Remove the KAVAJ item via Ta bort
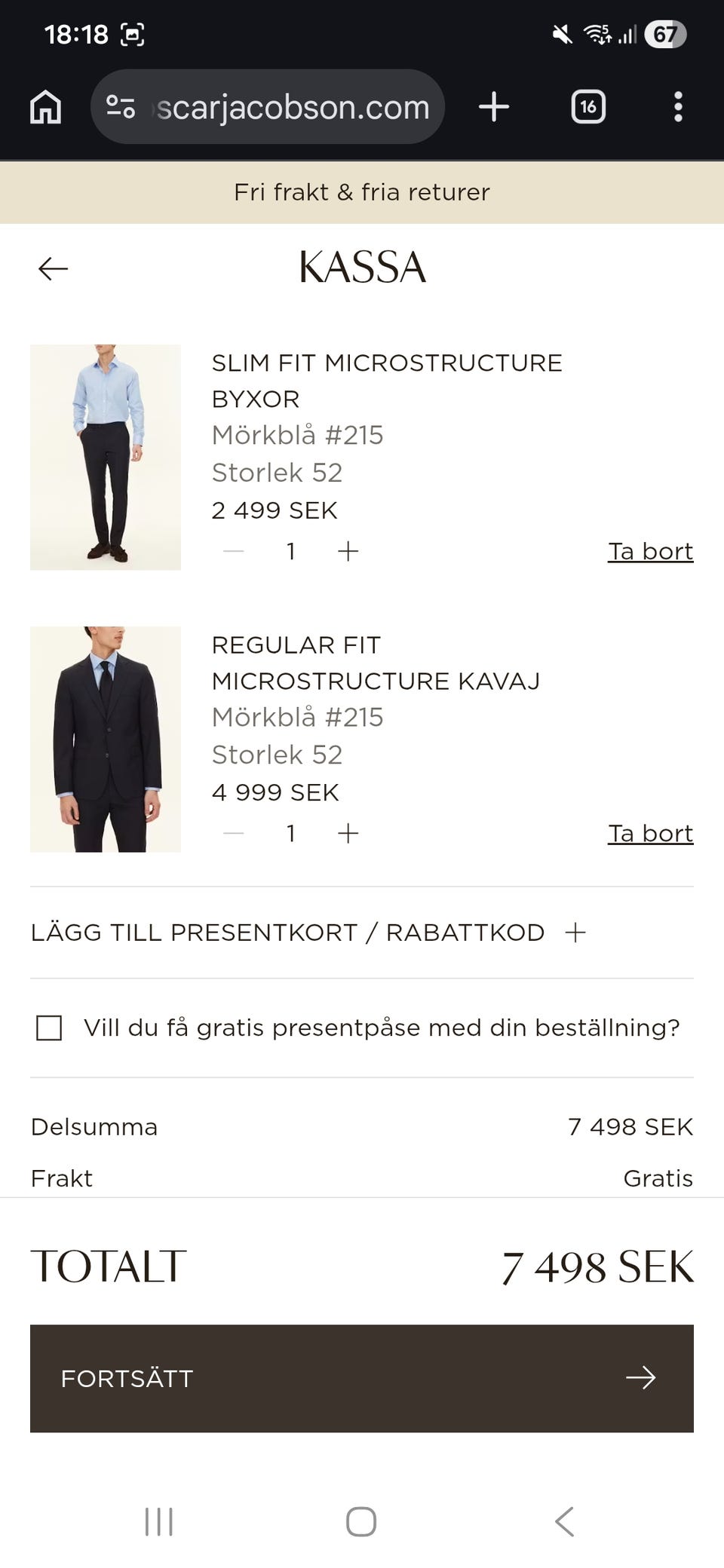Image resolution: width=724 pixels, height=1568 pixels. pos(651,833)
